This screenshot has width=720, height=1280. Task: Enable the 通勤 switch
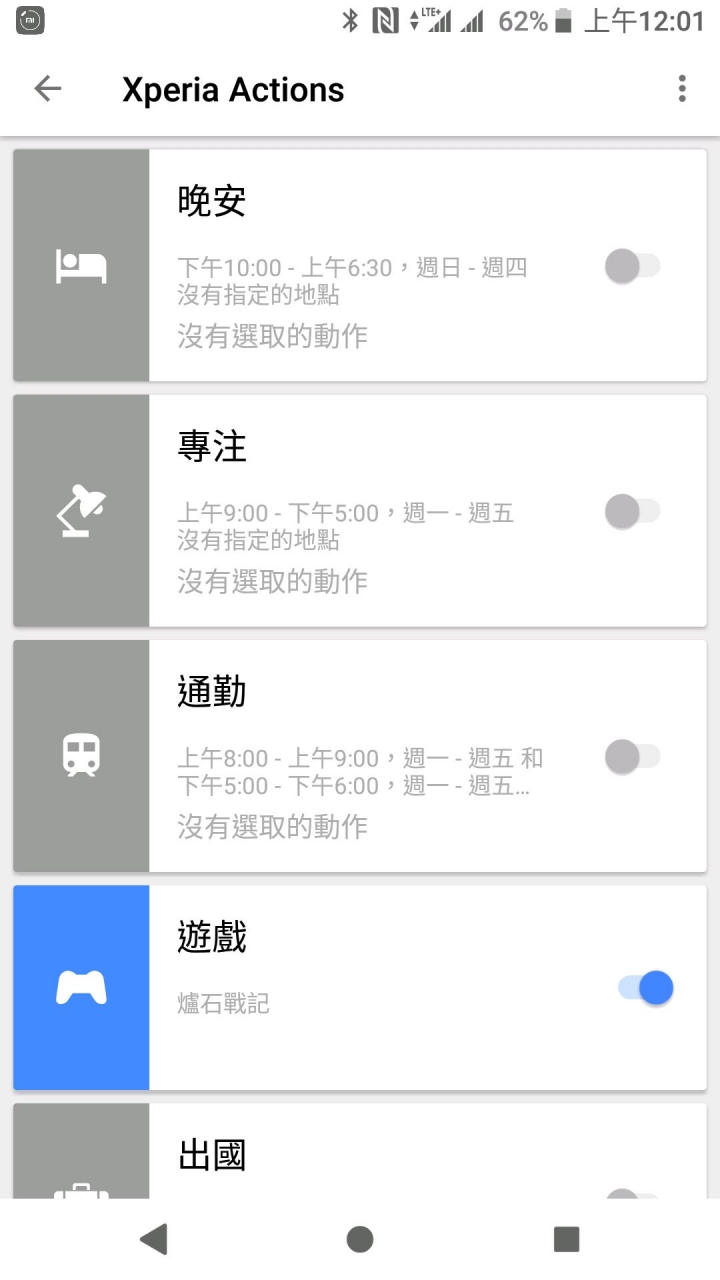pos(633,756)
